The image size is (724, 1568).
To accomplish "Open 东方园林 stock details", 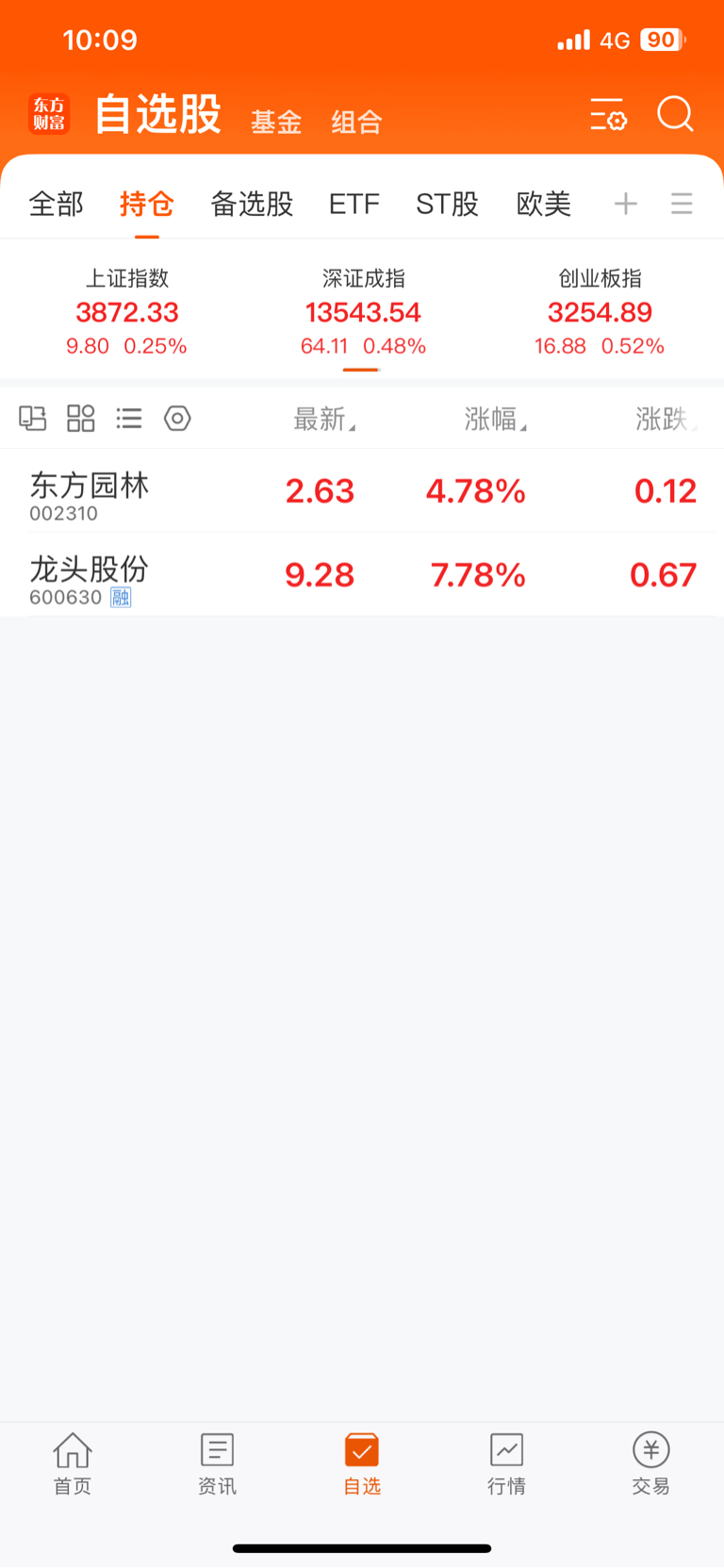I will [90, 491].
